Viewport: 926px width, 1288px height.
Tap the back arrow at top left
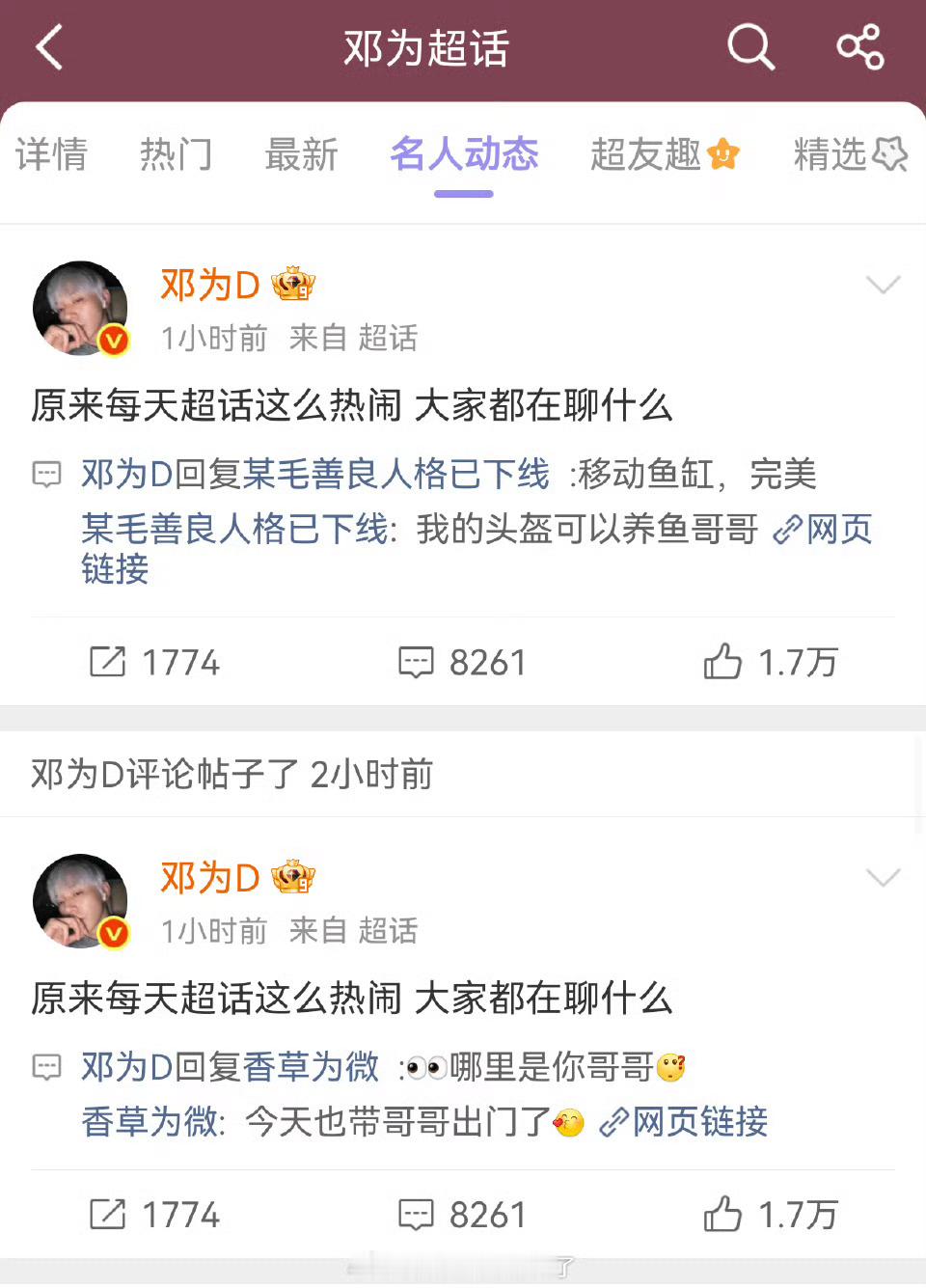pyautogui.click(x=50, y=48)
